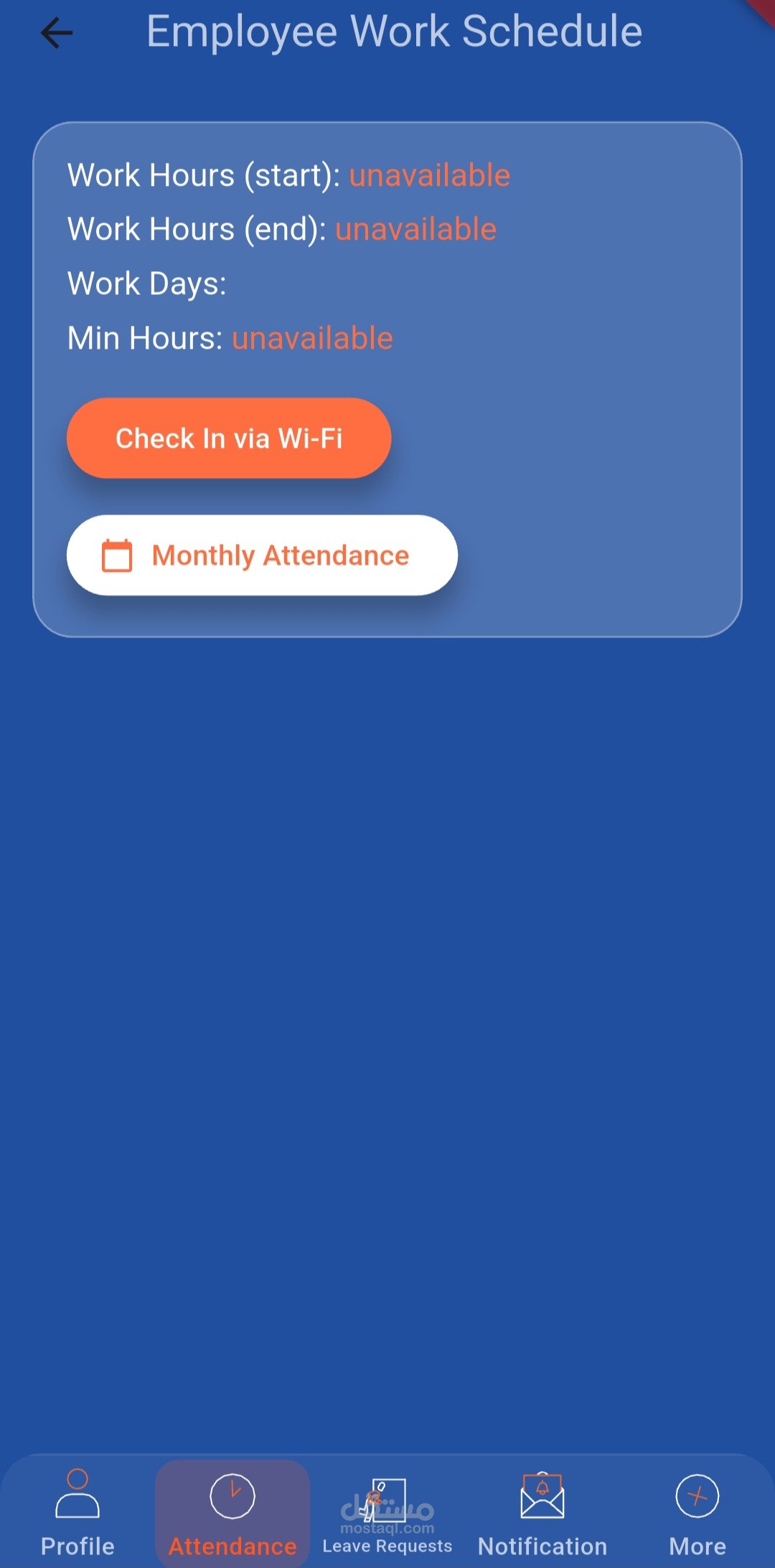
Task: Open the Leave Requests tab
Action: pos(387,1513)
